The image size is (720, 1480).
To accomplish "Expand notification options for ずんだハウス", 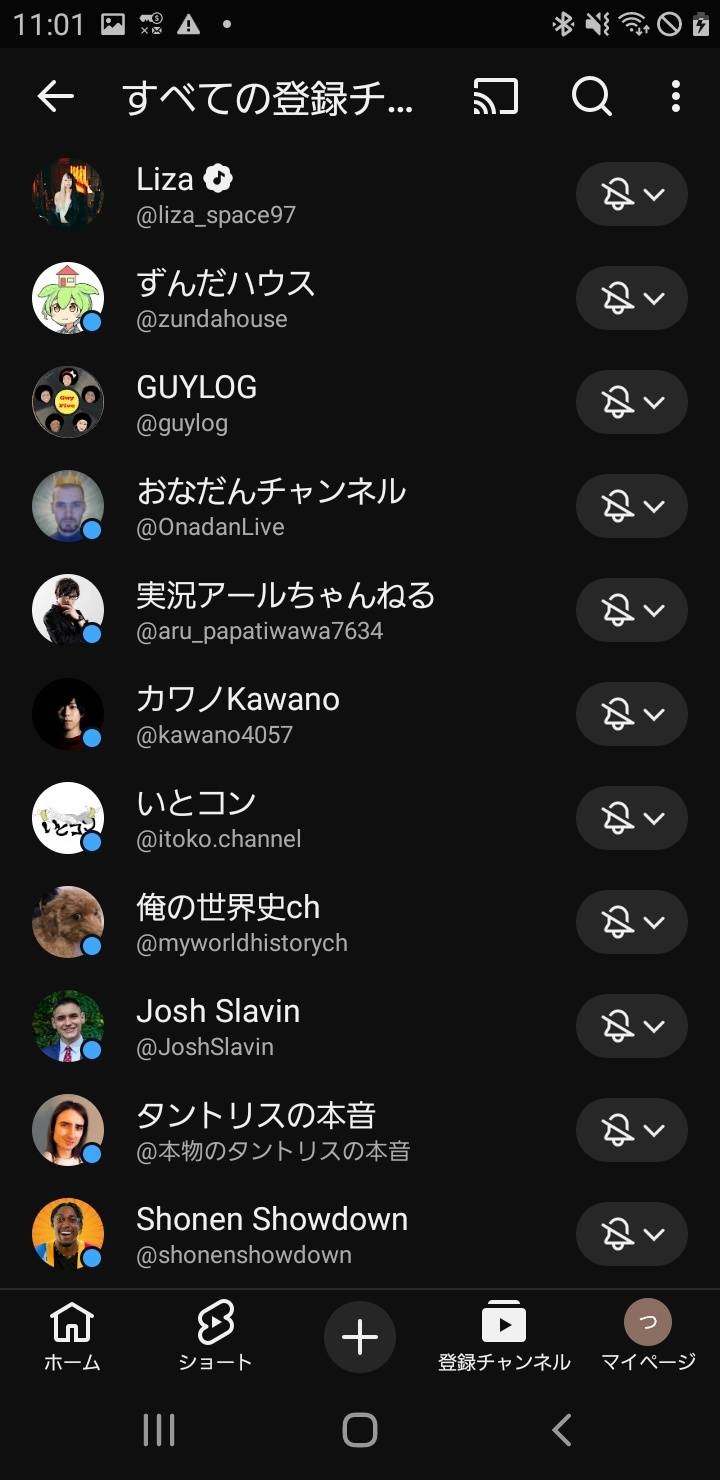I will pyautogui.click(x=631, y=298).
